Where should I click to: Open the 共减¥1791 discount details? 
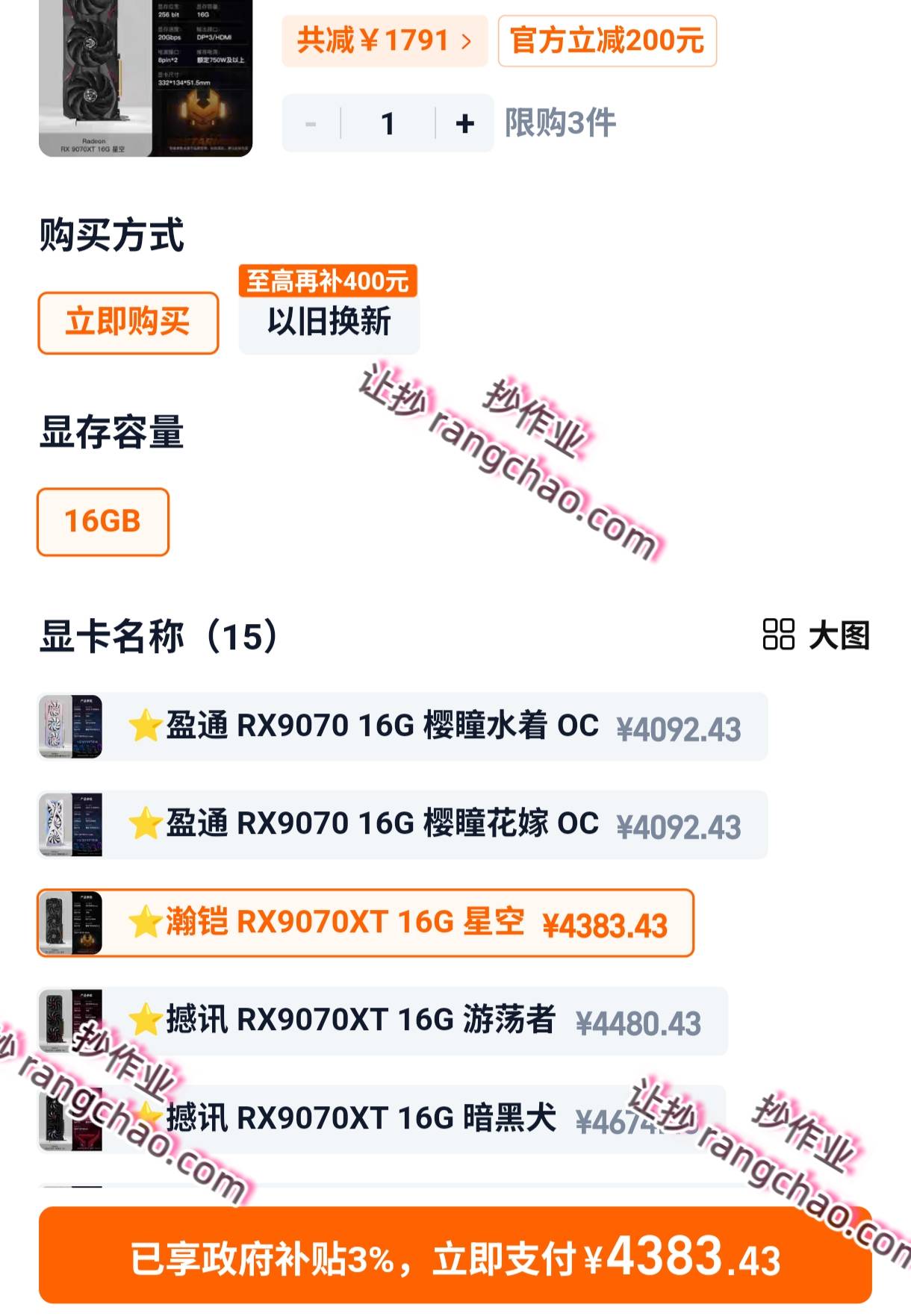[x=384, y=40]
